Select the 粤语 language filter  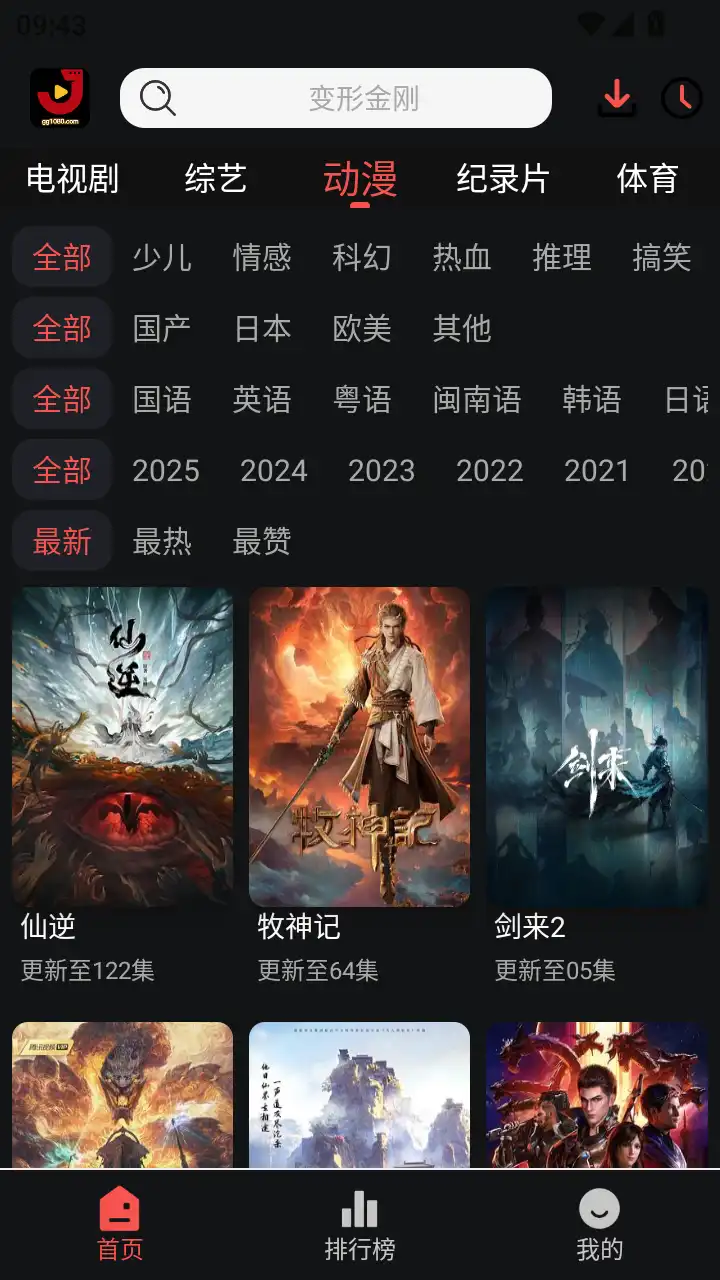coord(360,399)
